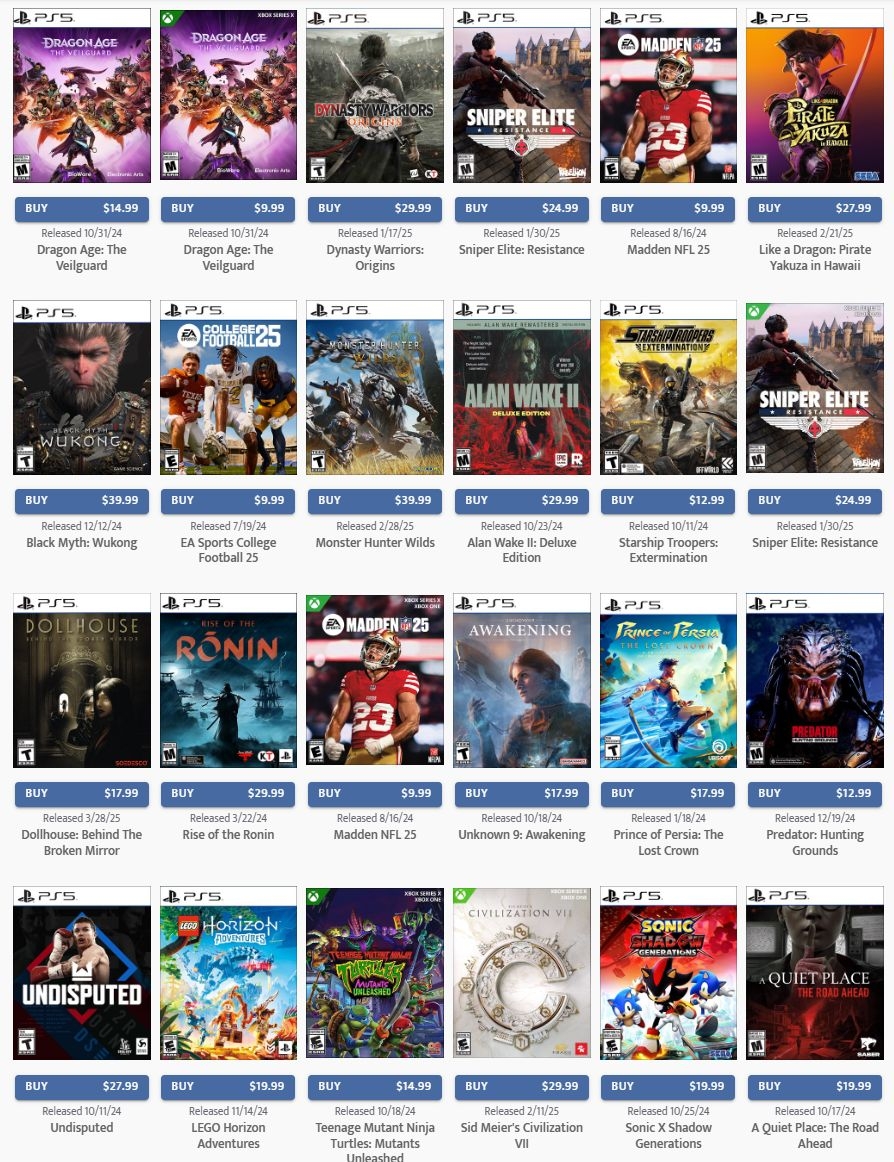Image resolution: width=894 pixels, height=1162 pixels.
Task: Open the Sonic X Shadow Generations cover
Action: pos(668,973)
